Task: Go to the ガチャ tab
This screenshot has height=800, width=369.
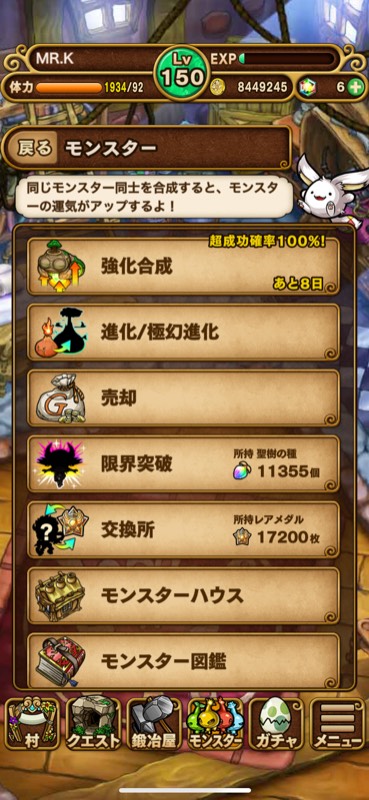Action: (276, 724)
